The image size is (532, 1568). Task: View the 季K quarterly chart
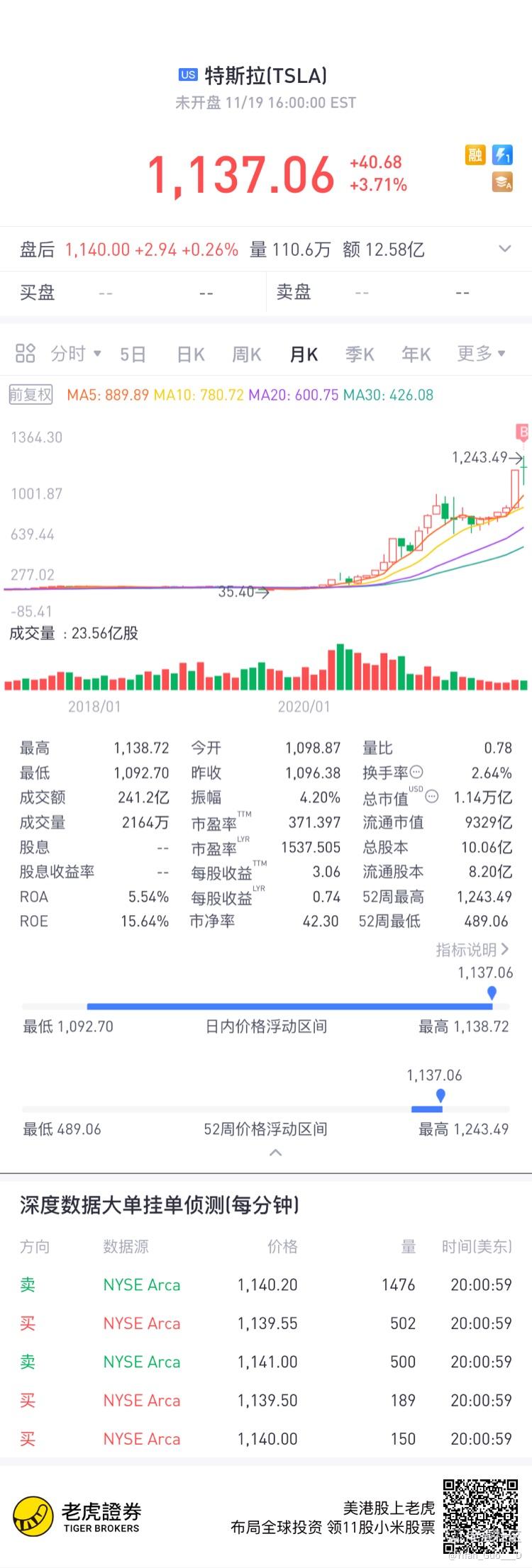[360, 354]
